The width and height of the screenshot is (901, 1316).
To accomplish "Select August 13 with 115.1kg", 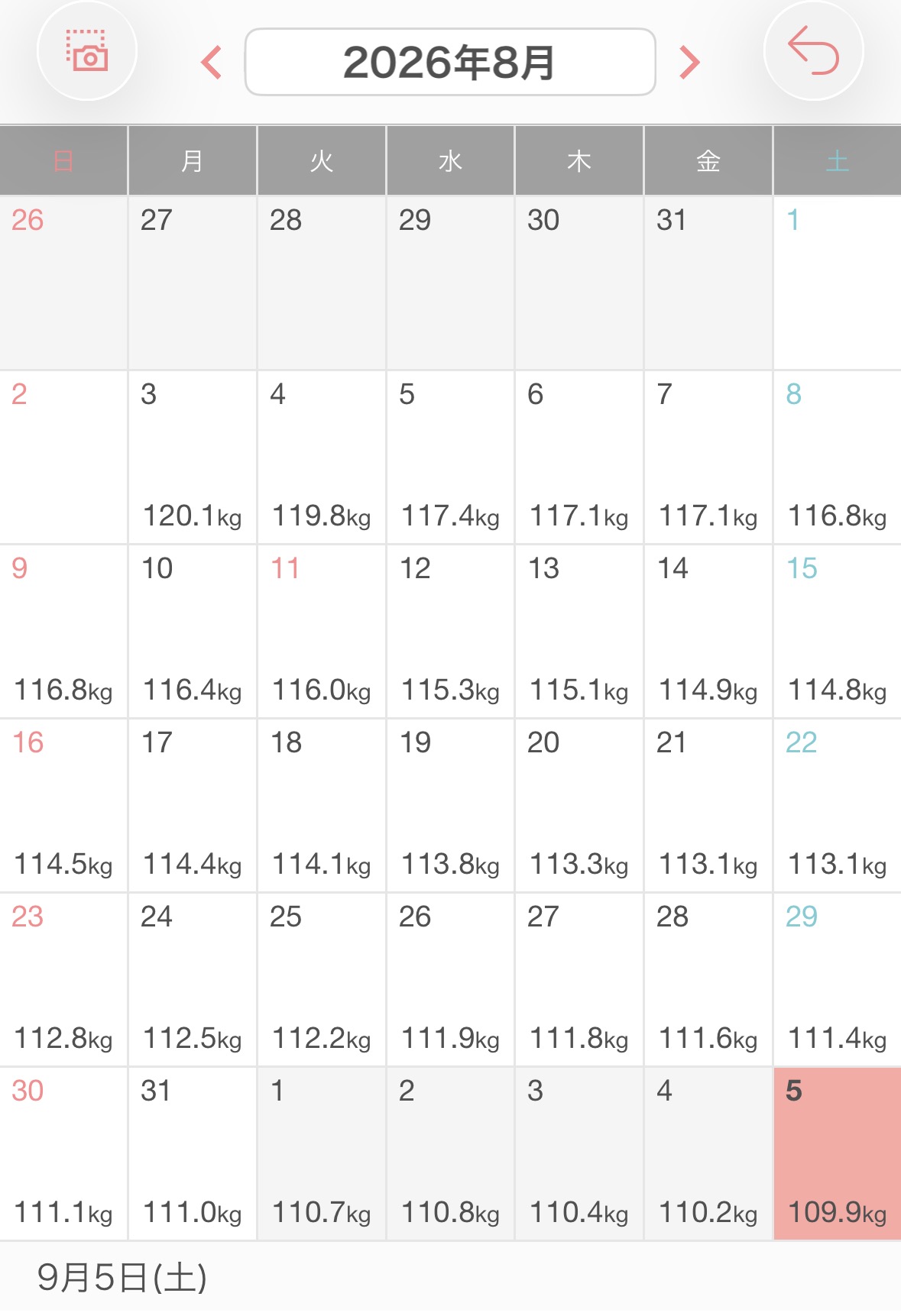I will click(x=579, y=632).
